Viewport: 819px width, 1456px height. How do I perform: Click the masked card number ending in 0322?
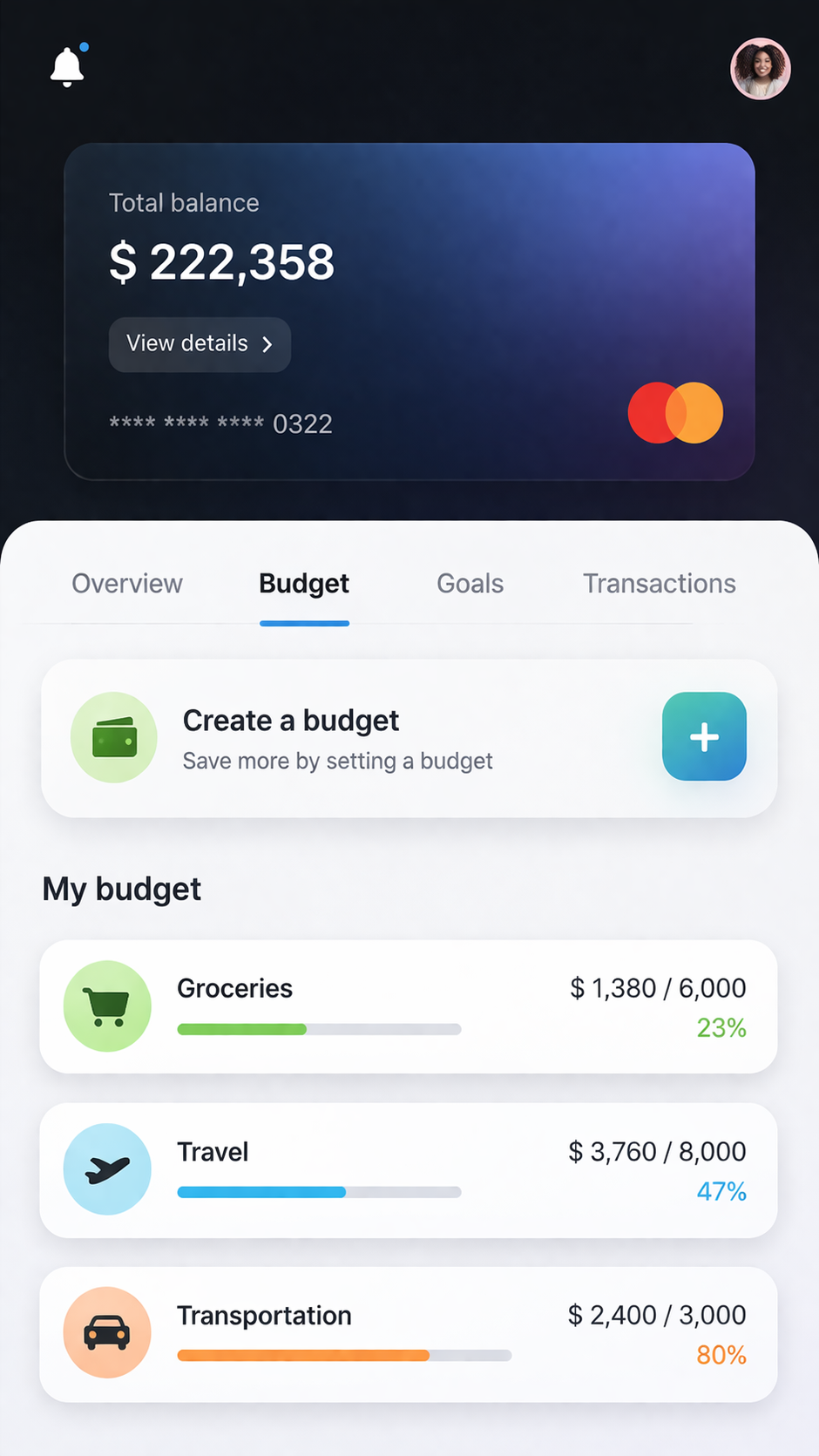coord(220,423)
